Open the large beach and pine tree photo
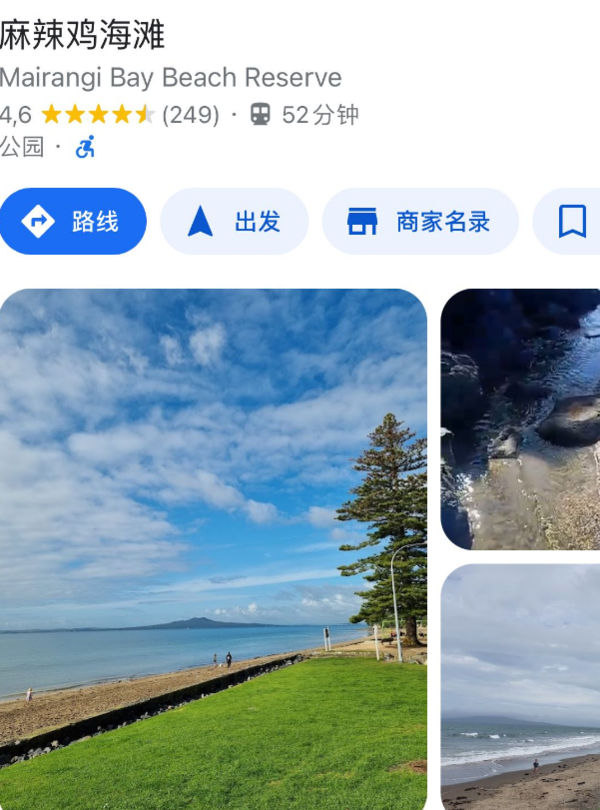600x810 pixels. [213, 548]
